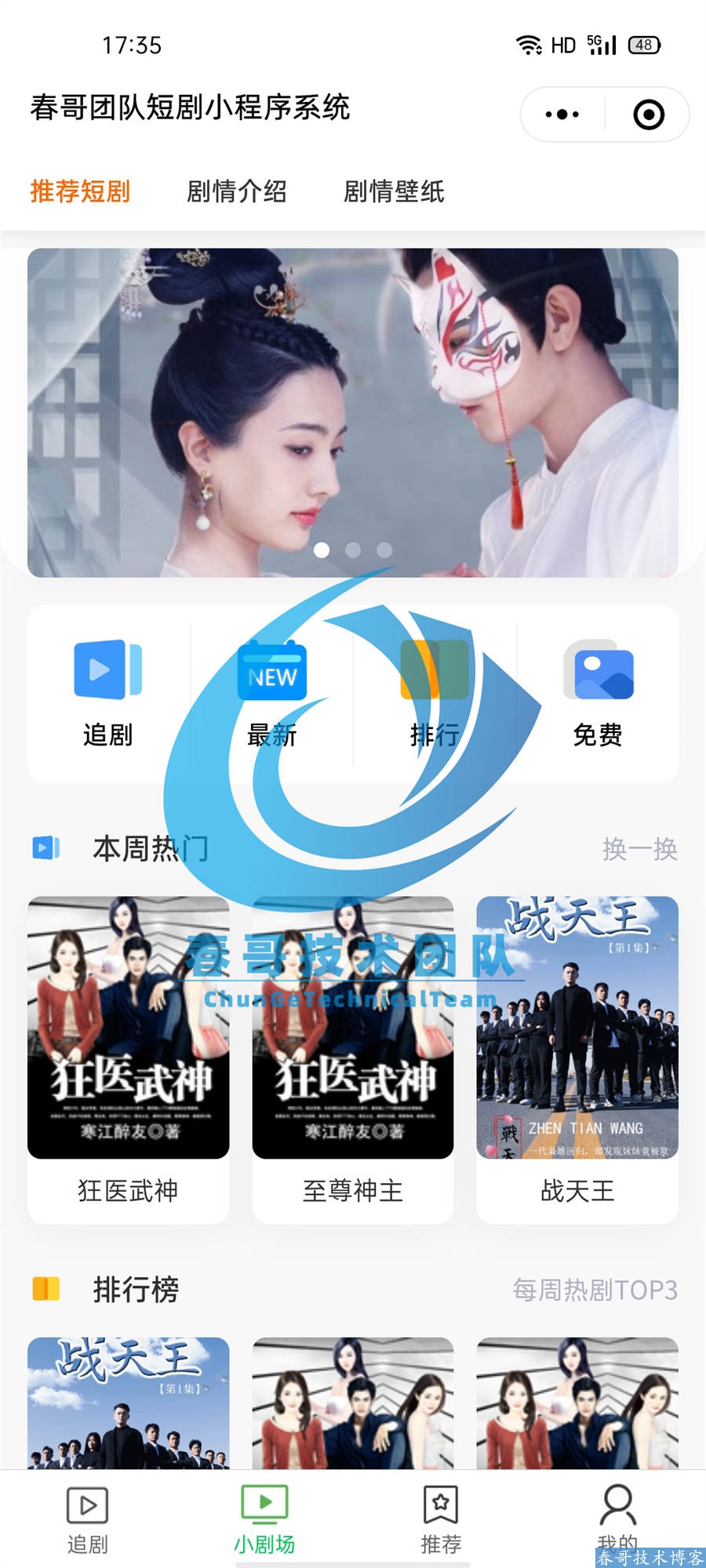The height and width of the screenshot is (1568, 706).
Task: Open the featured drama banner
Action: (353, 412)
